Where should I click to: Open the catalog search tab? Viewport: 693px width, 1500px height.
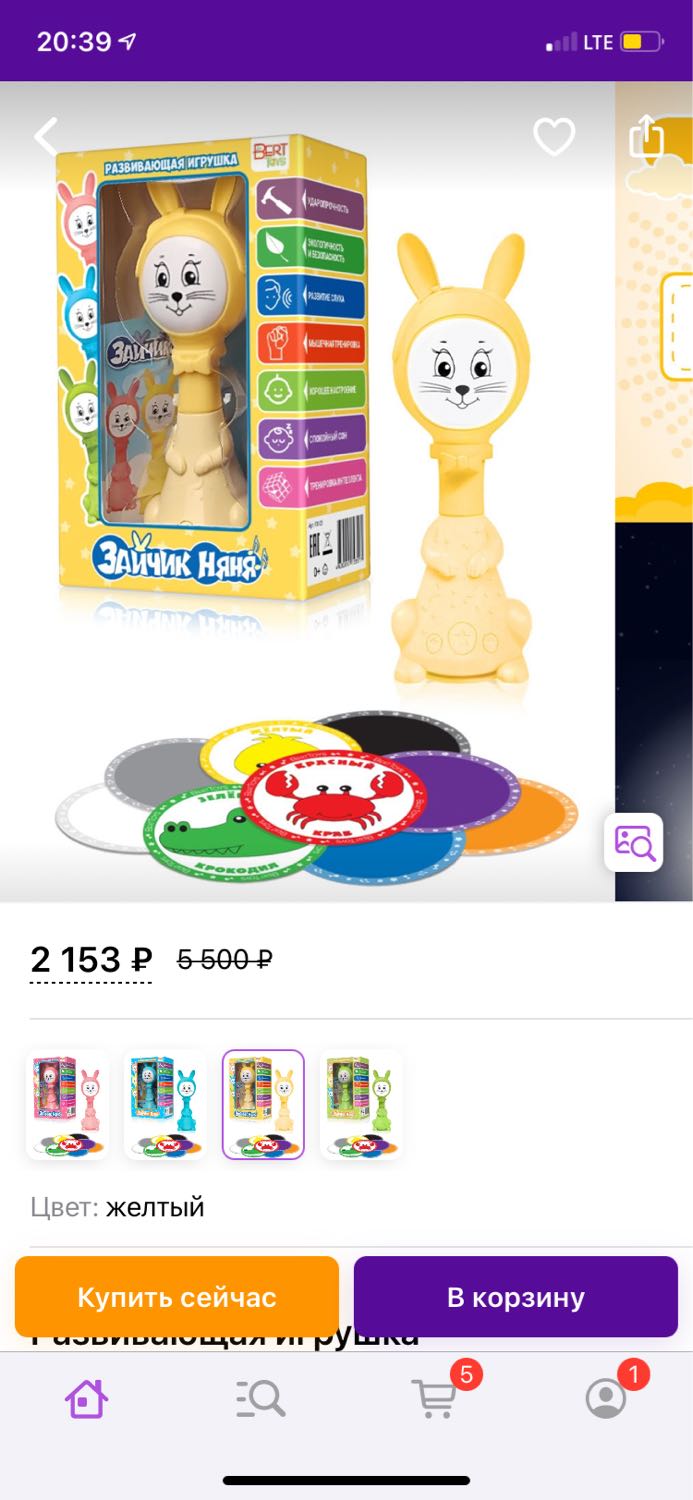click(x=261, y=1398)
